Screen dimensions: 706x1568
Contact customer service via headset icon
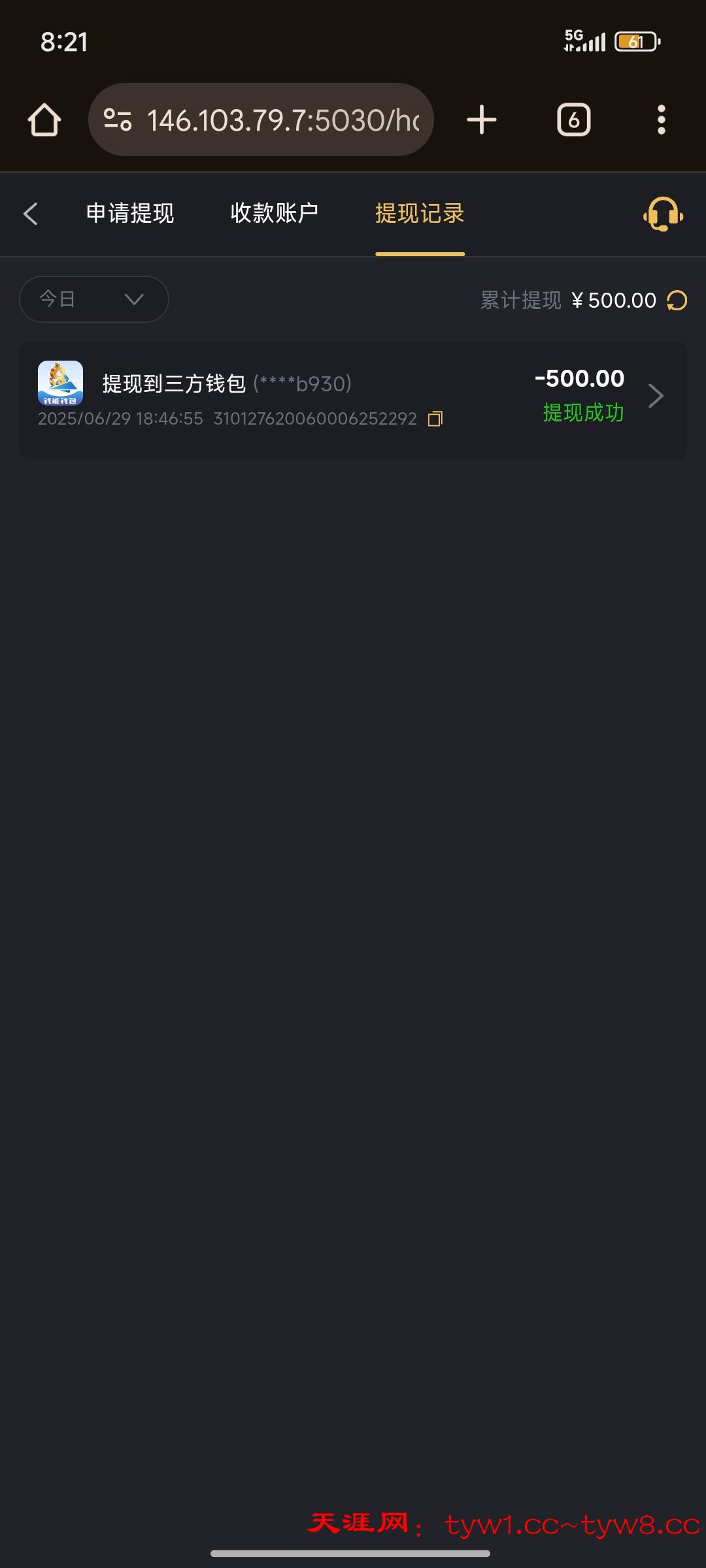click(x=663, y=214)
